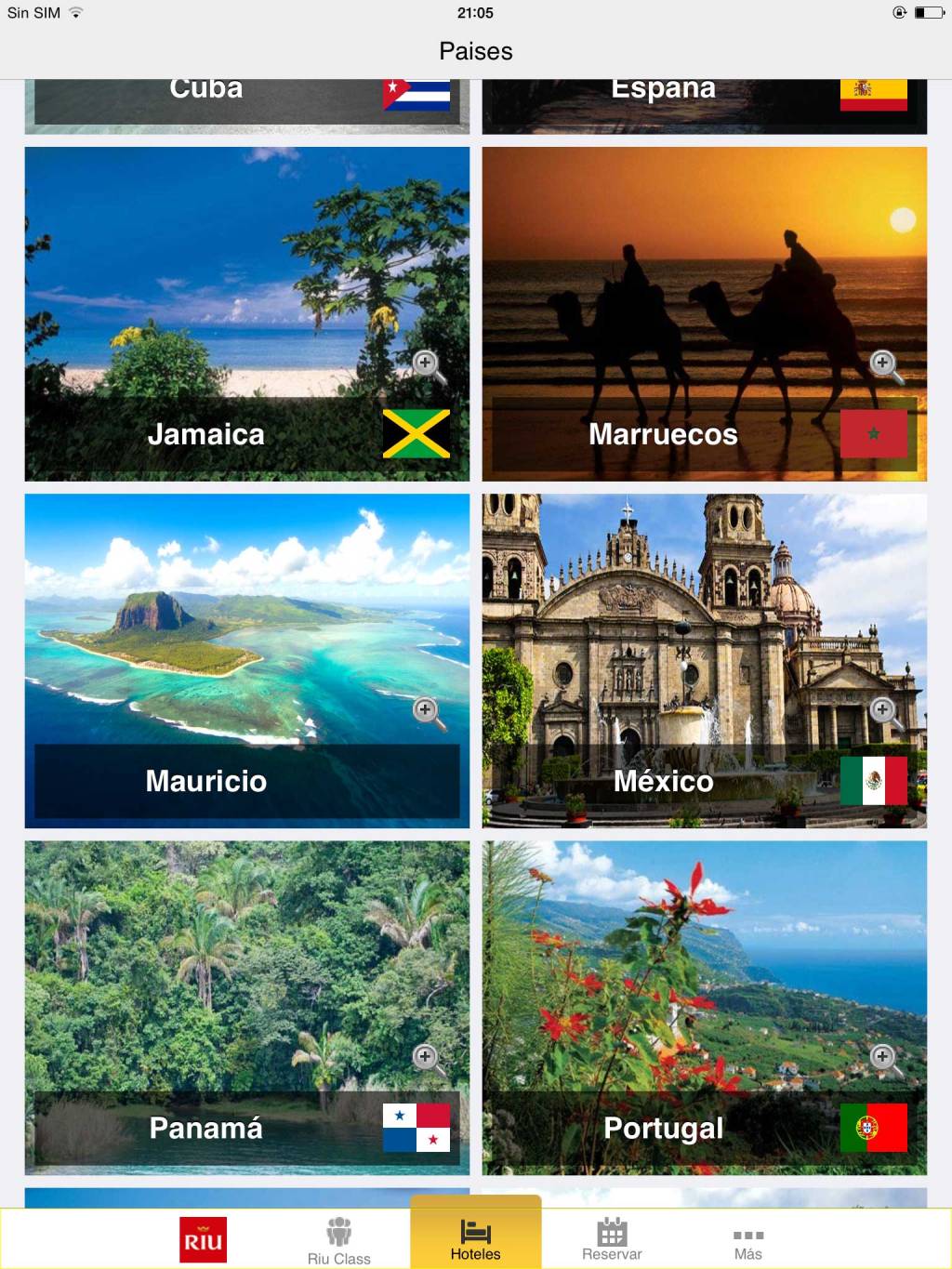This screenshot has height=1269, width=952.
Task: Zoom into the México picture
Action: (x=884, y=711)
